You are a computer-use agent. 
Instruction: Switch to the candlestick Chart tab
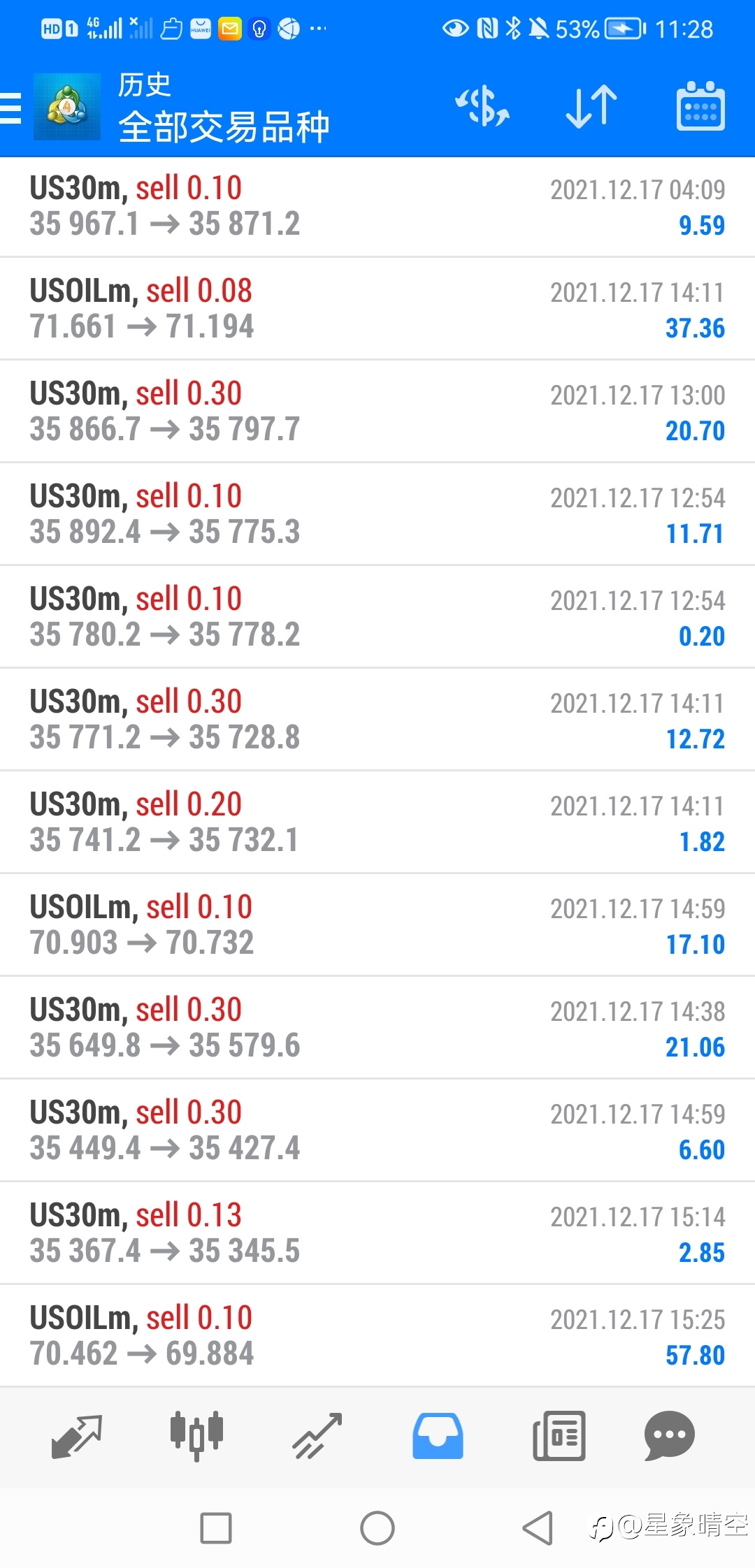[x=197, y=1437]
